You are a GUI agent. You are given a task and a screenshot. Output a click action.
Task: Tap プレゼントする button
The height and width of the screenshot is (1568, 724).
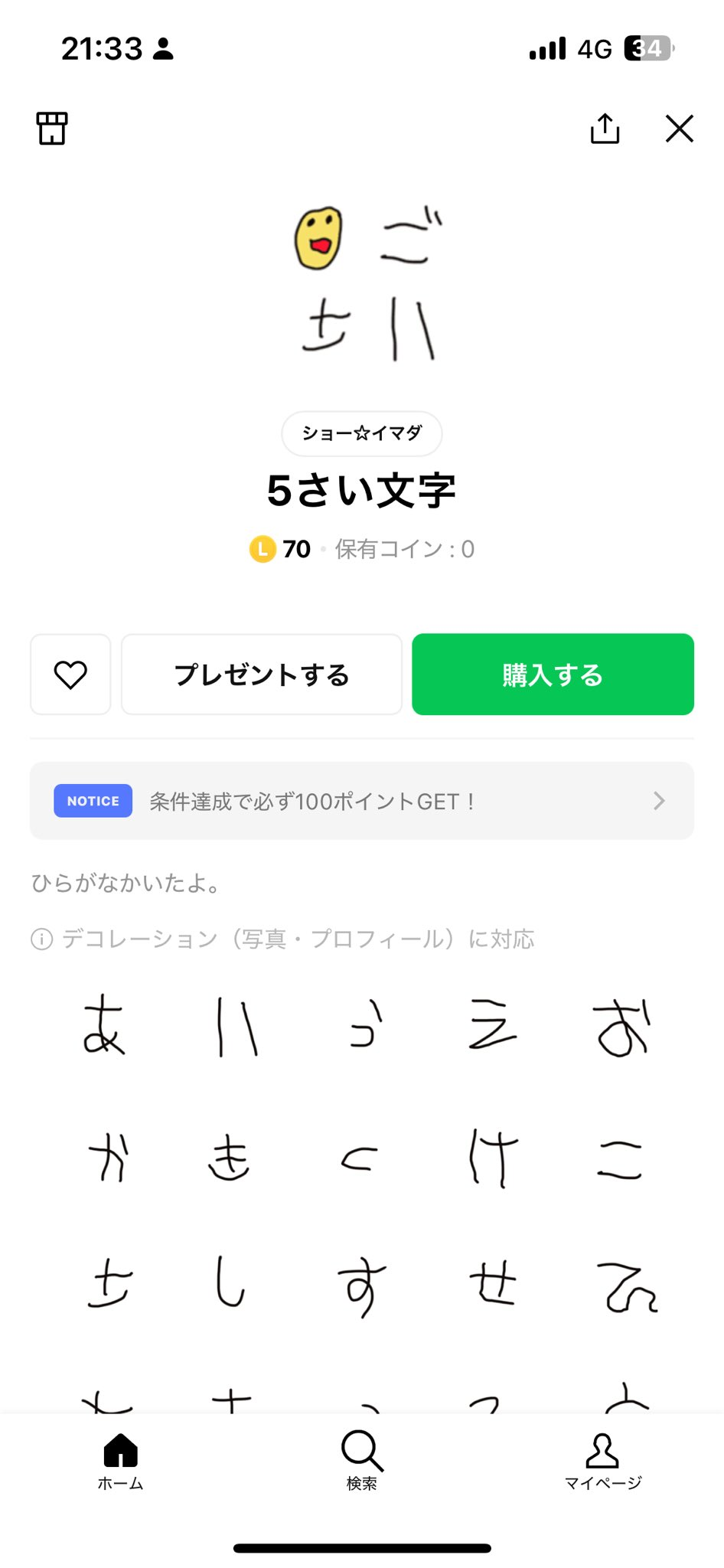point(262,675)
